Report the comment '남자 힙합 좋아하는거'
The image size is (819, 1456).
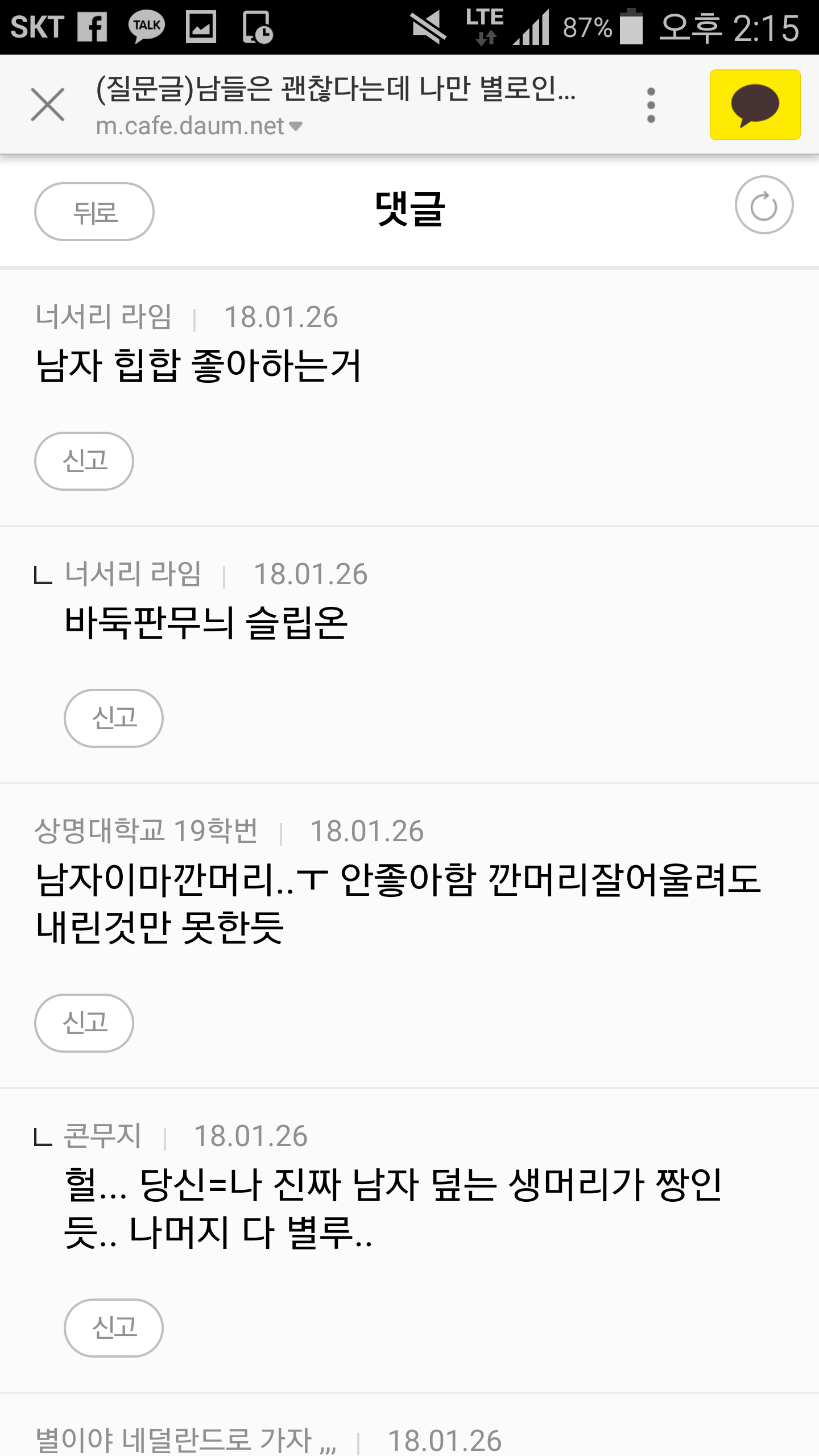(x=84, y=461)
